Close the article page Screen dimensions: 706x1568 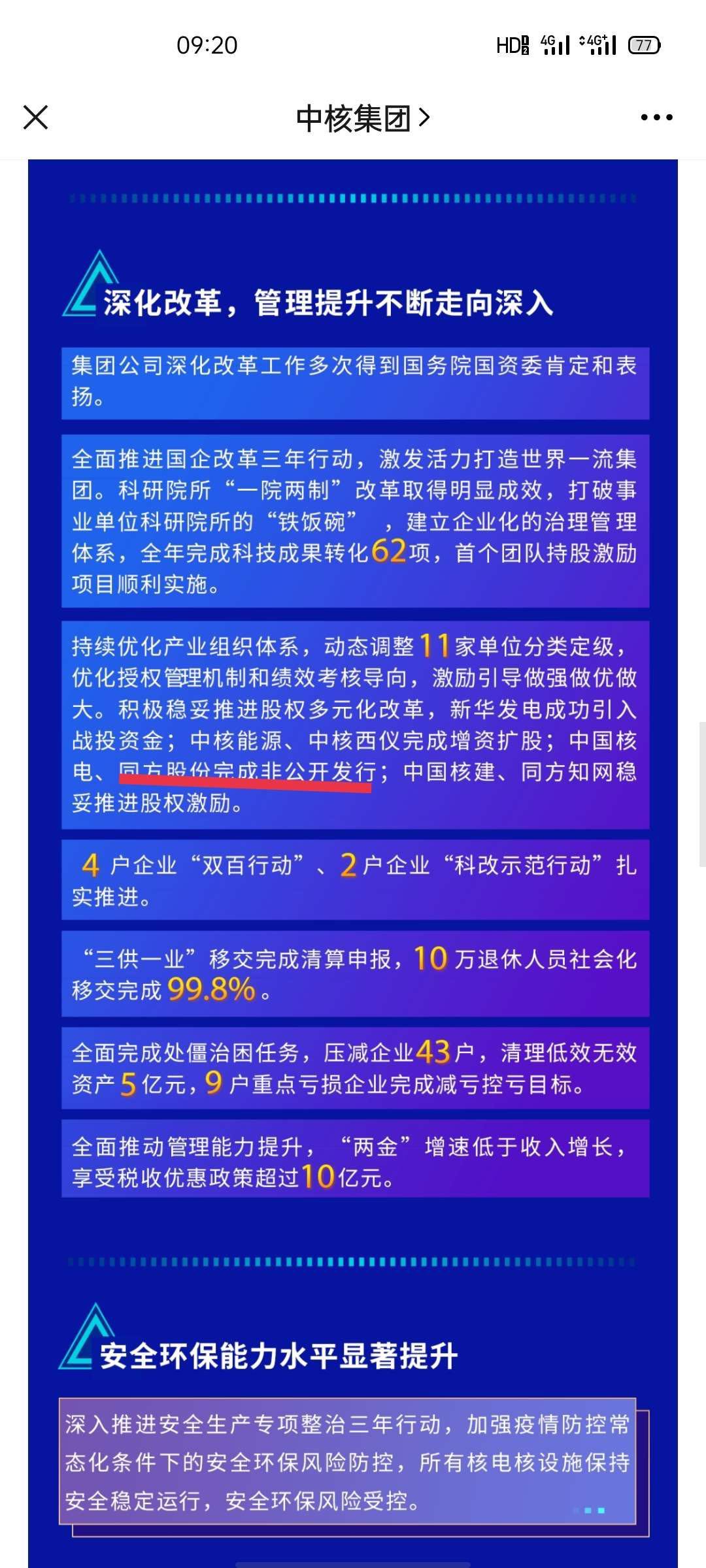coord(35,118)
